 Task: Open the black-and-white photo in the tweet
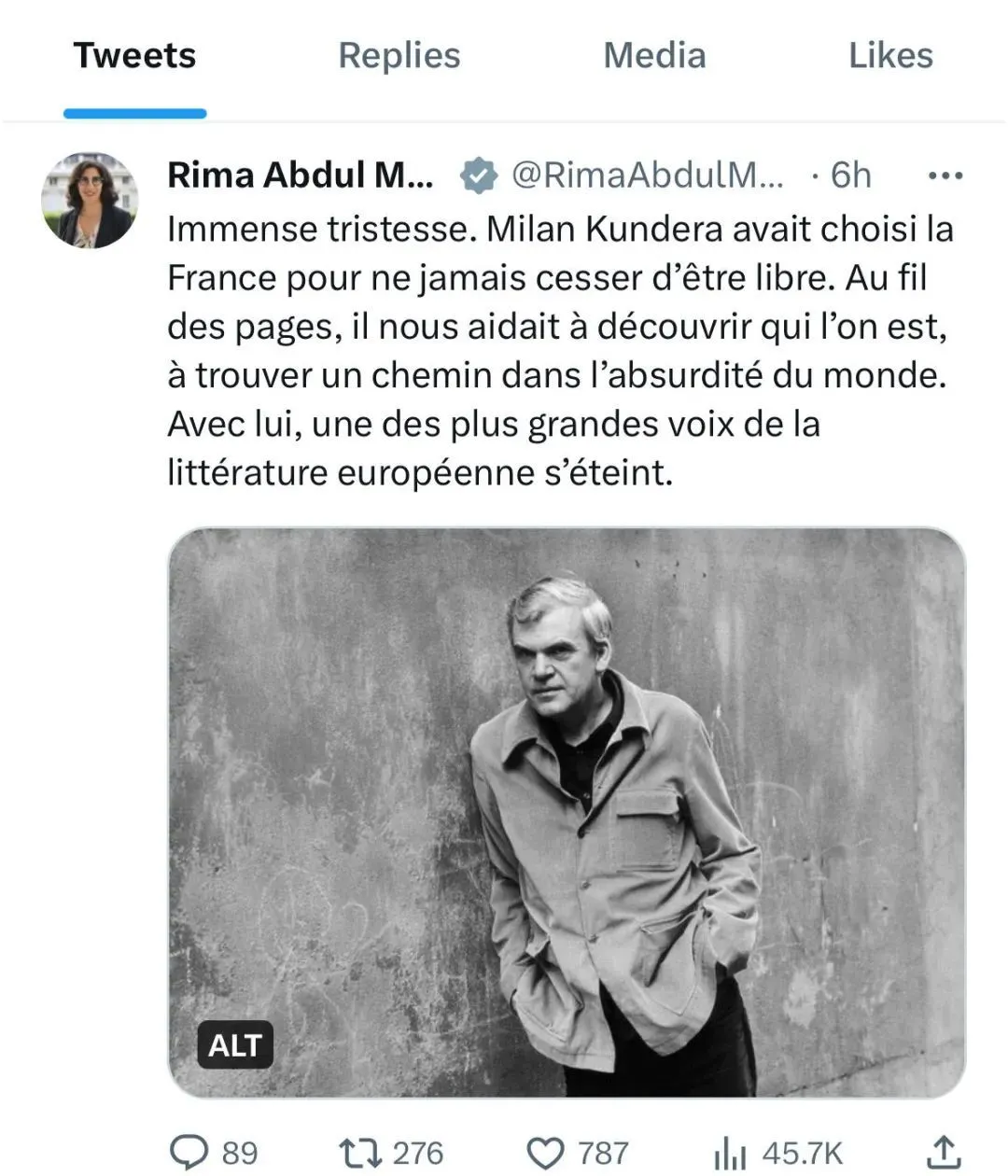click(x=567, y=812)
